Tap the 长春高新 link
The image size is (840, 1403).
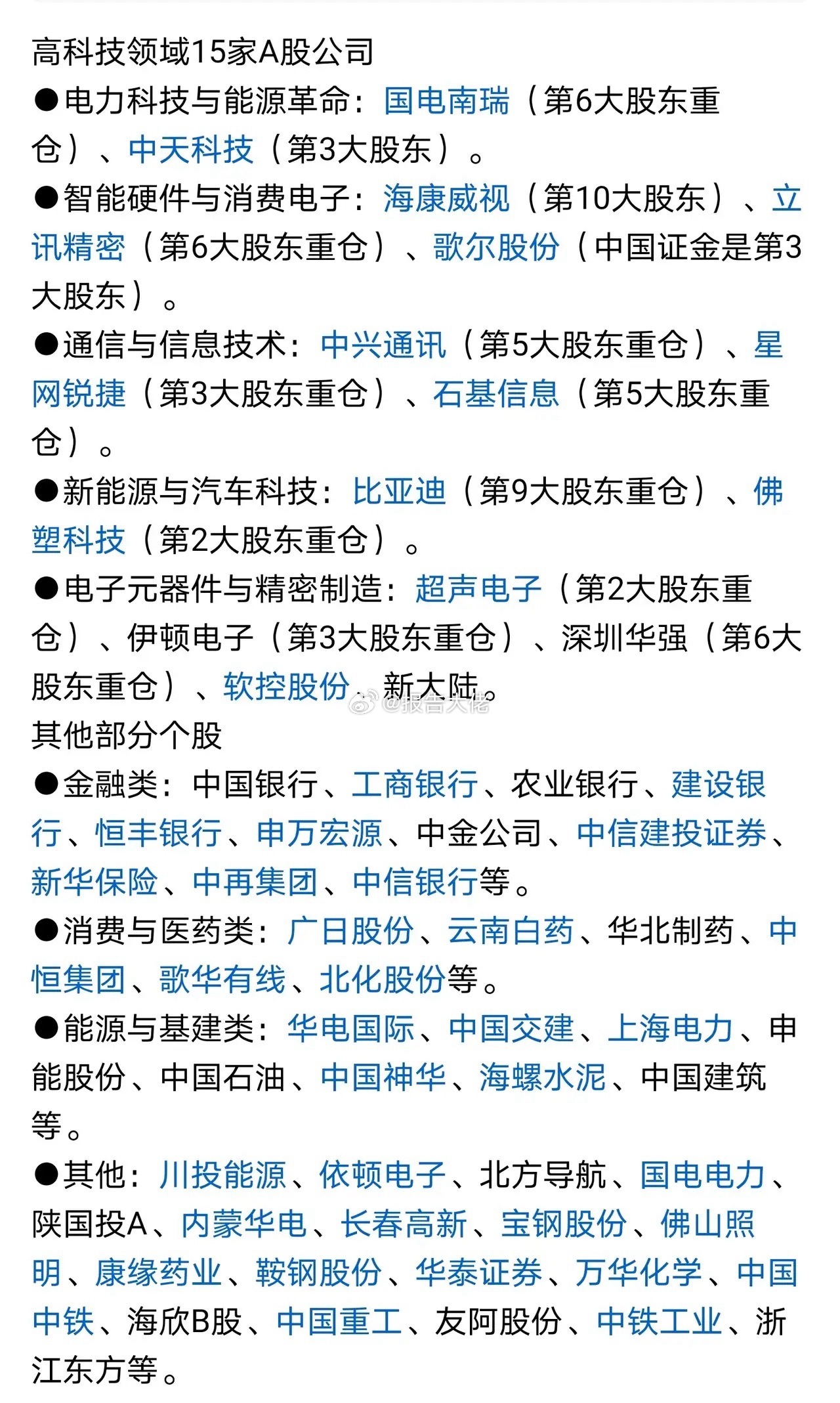pos(404,1224)
